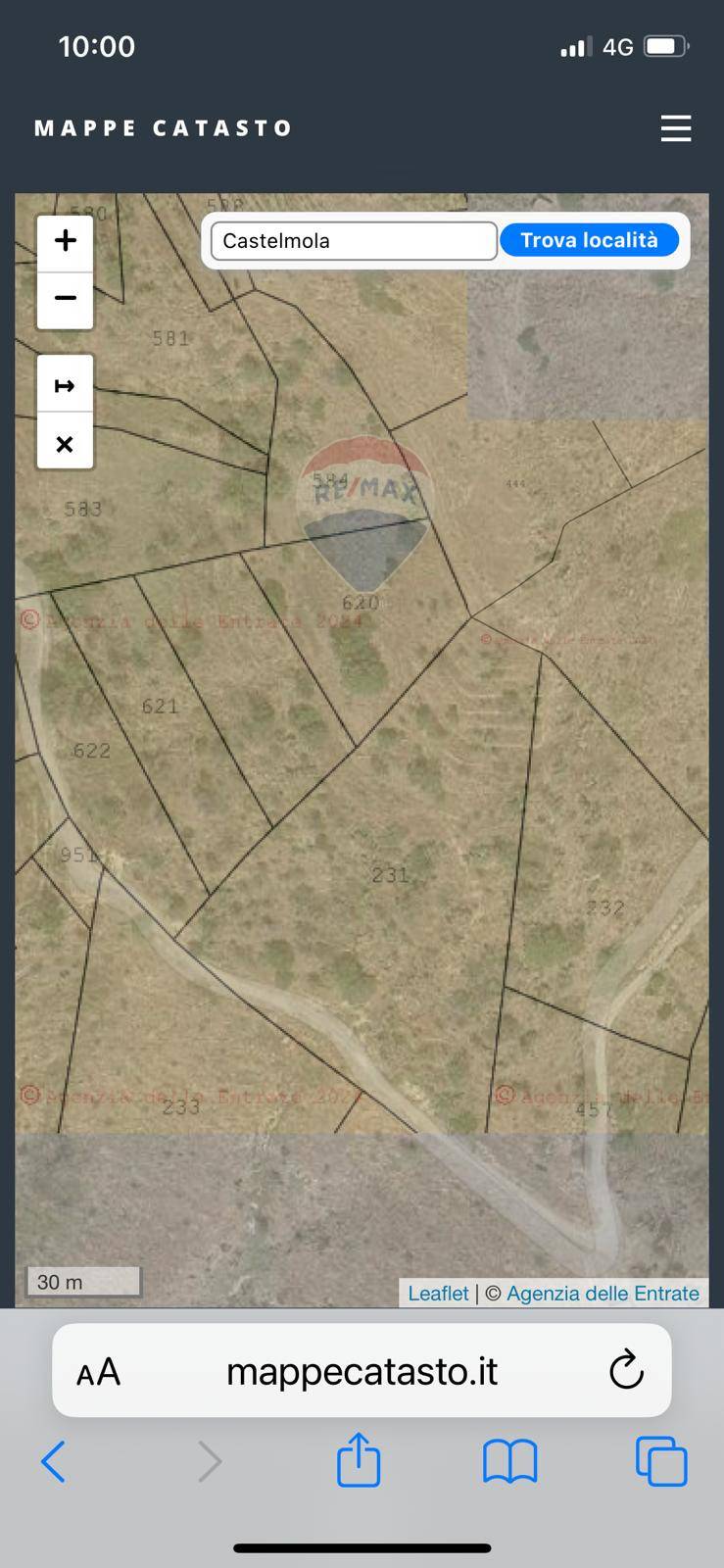Reload the page
The width and height of the screenshot is (724, 1568).
(626, 1370)
